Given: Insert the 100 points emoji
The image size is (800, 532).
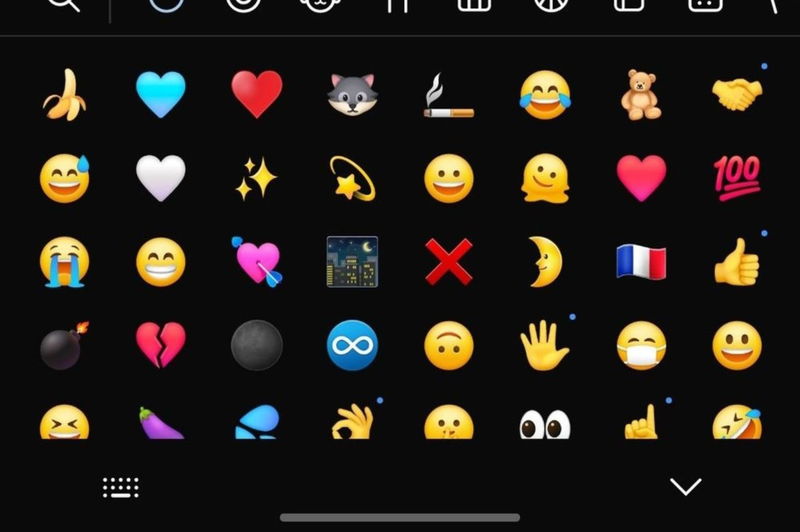Looking at the screenshot, I should [x=737, y=179].
